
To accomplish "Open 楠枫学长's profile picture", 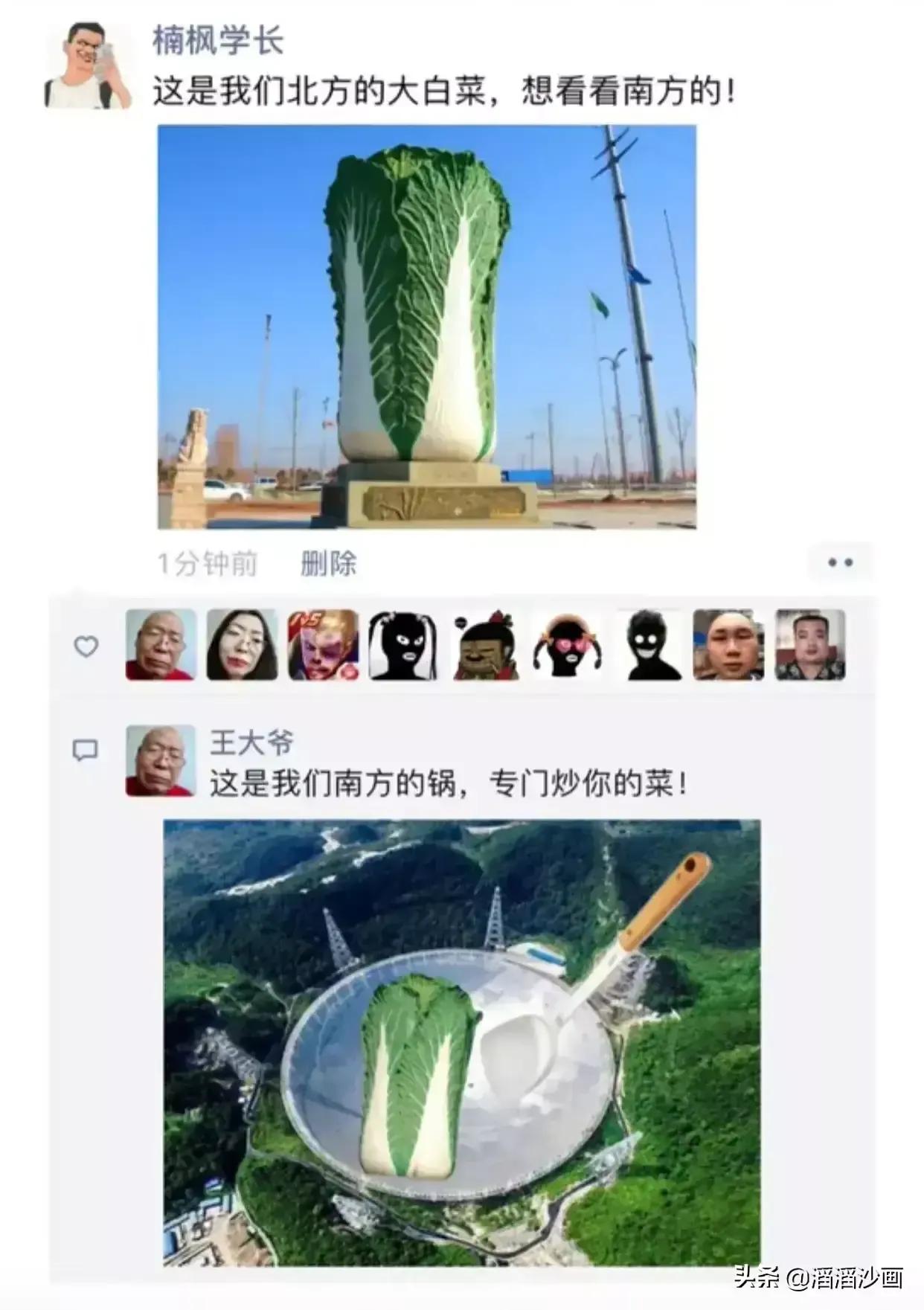I will 88,65.
